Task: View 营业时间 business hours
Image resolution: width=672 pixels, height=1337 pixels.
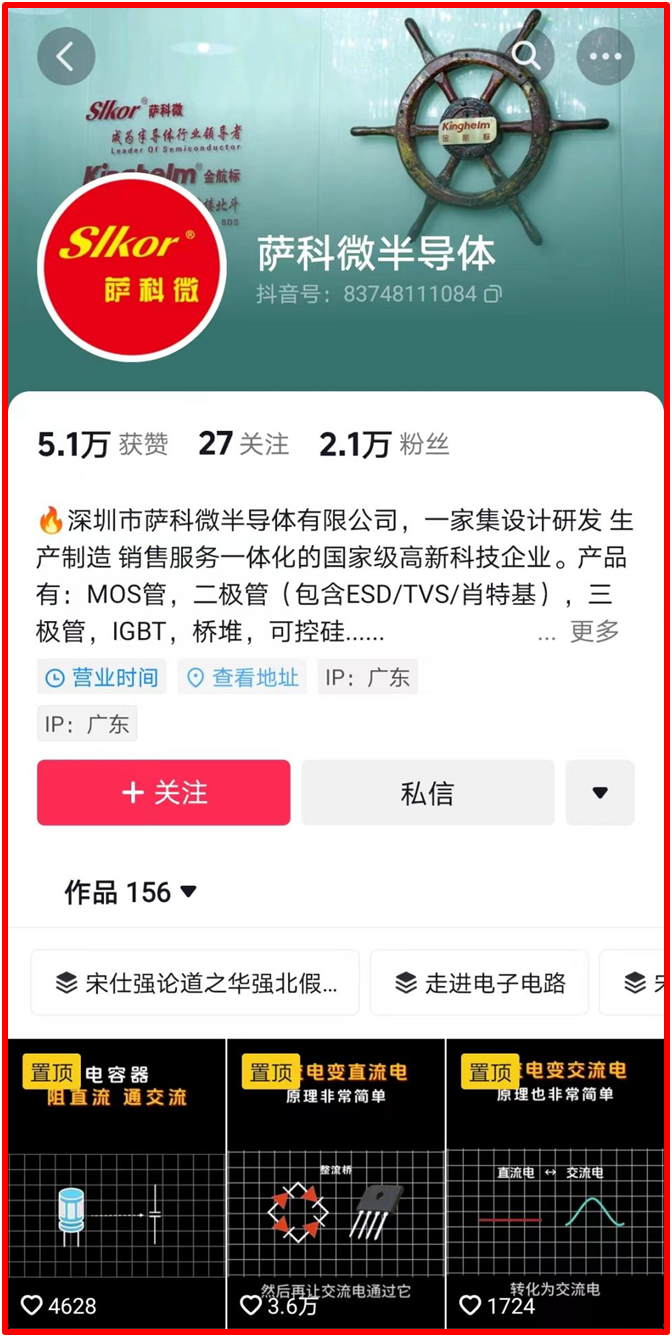Action: point(103,677)
